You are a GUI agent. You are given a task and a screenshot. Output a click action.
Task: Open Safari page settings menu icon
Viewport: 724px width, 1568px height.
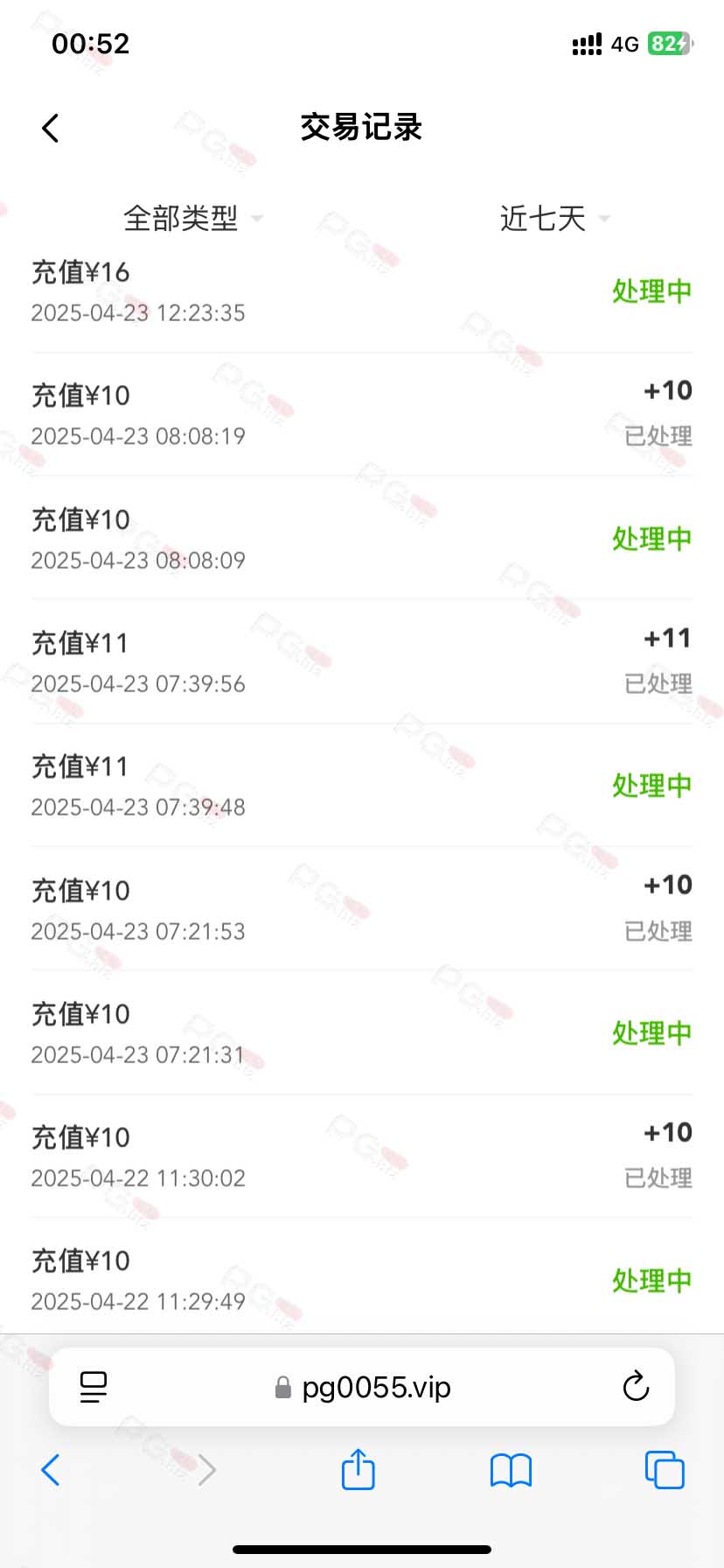(x=94, y=1387)
